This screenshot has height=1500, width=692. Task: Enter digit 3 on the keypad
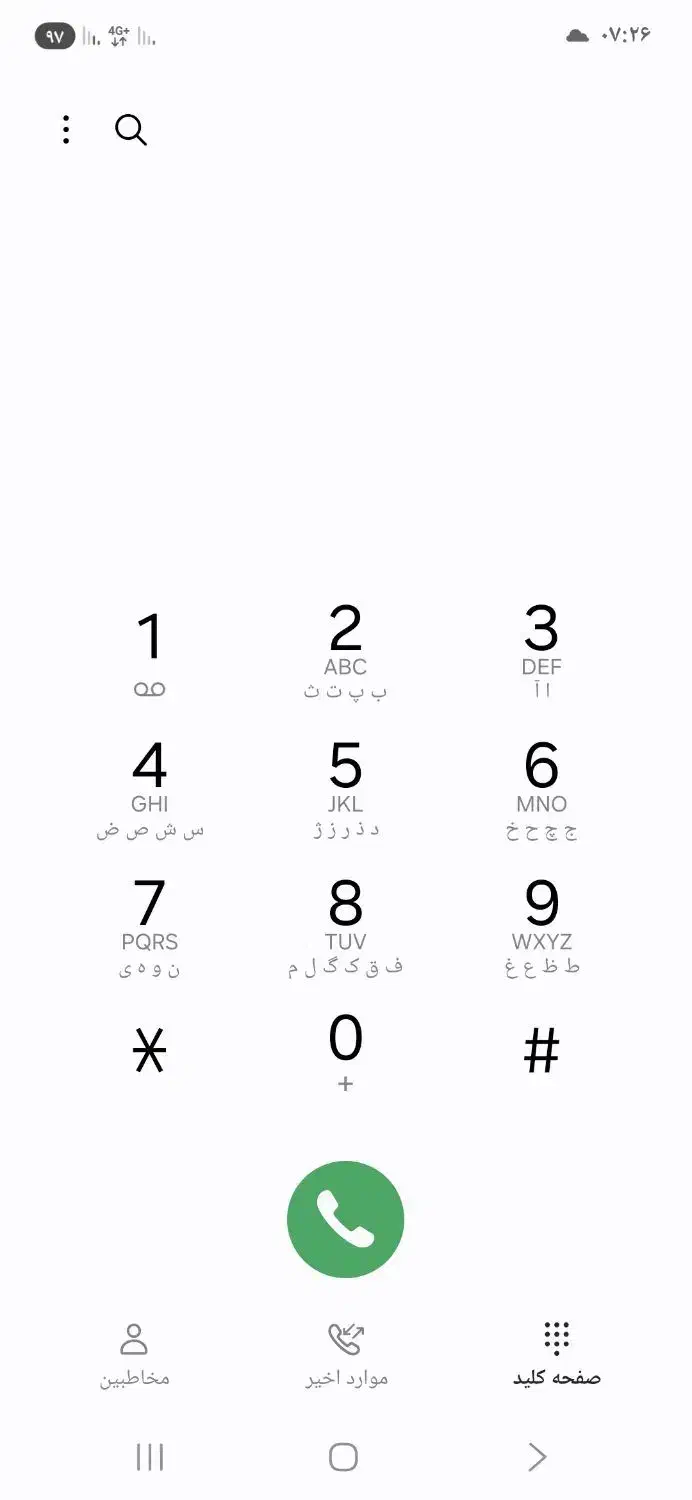tap(541, 650)
